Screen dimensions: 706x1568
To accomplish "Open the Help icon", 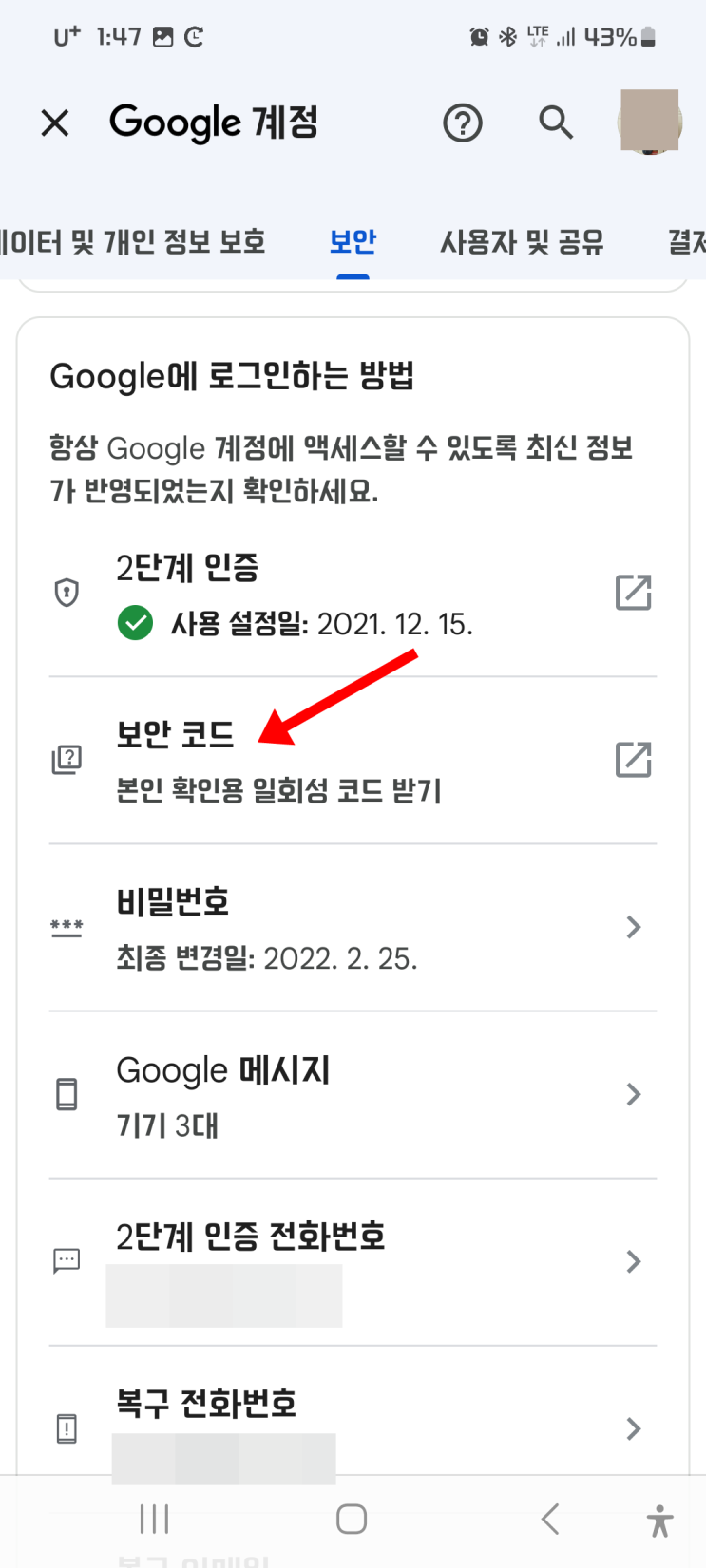I will click(463, 123).
